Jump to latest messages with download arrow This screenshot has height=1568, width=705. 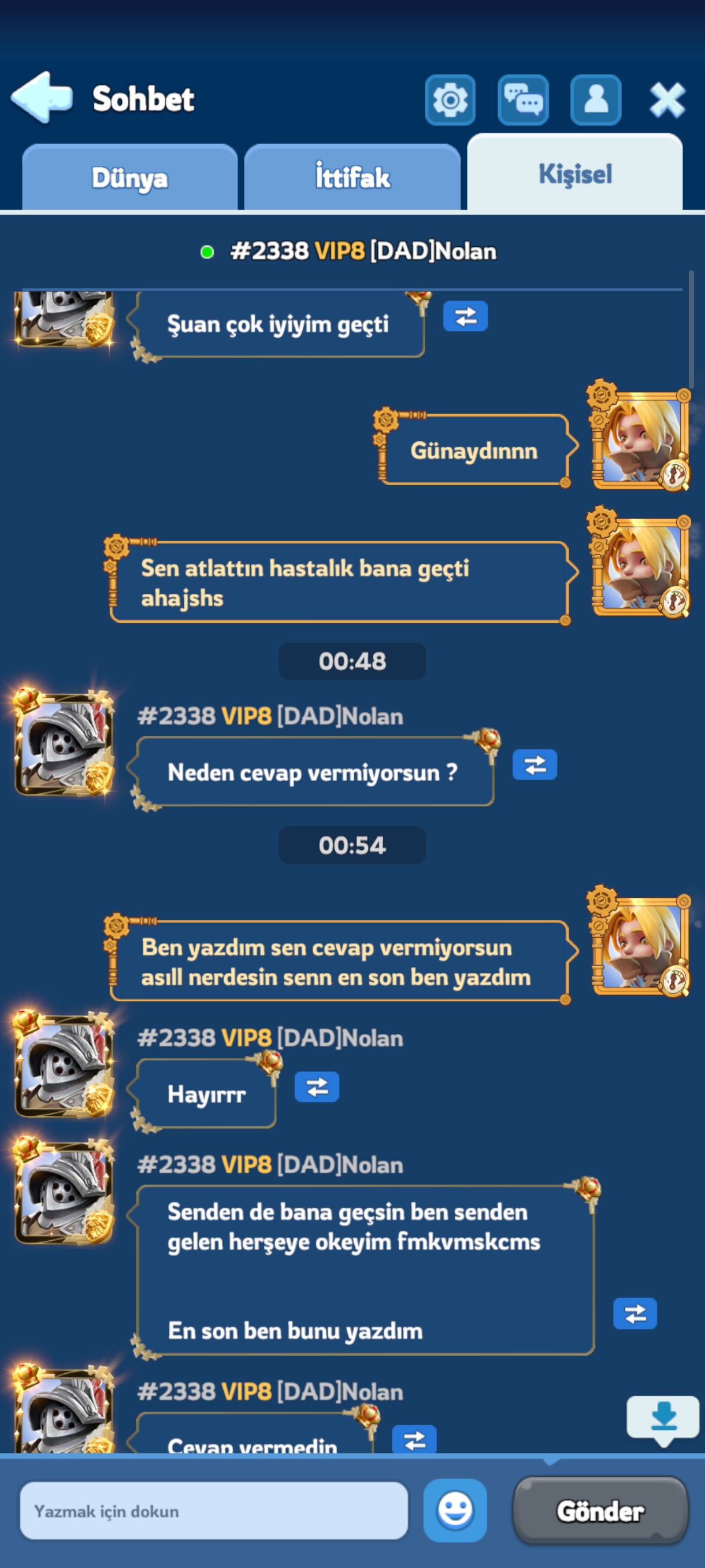[663, 1419]
